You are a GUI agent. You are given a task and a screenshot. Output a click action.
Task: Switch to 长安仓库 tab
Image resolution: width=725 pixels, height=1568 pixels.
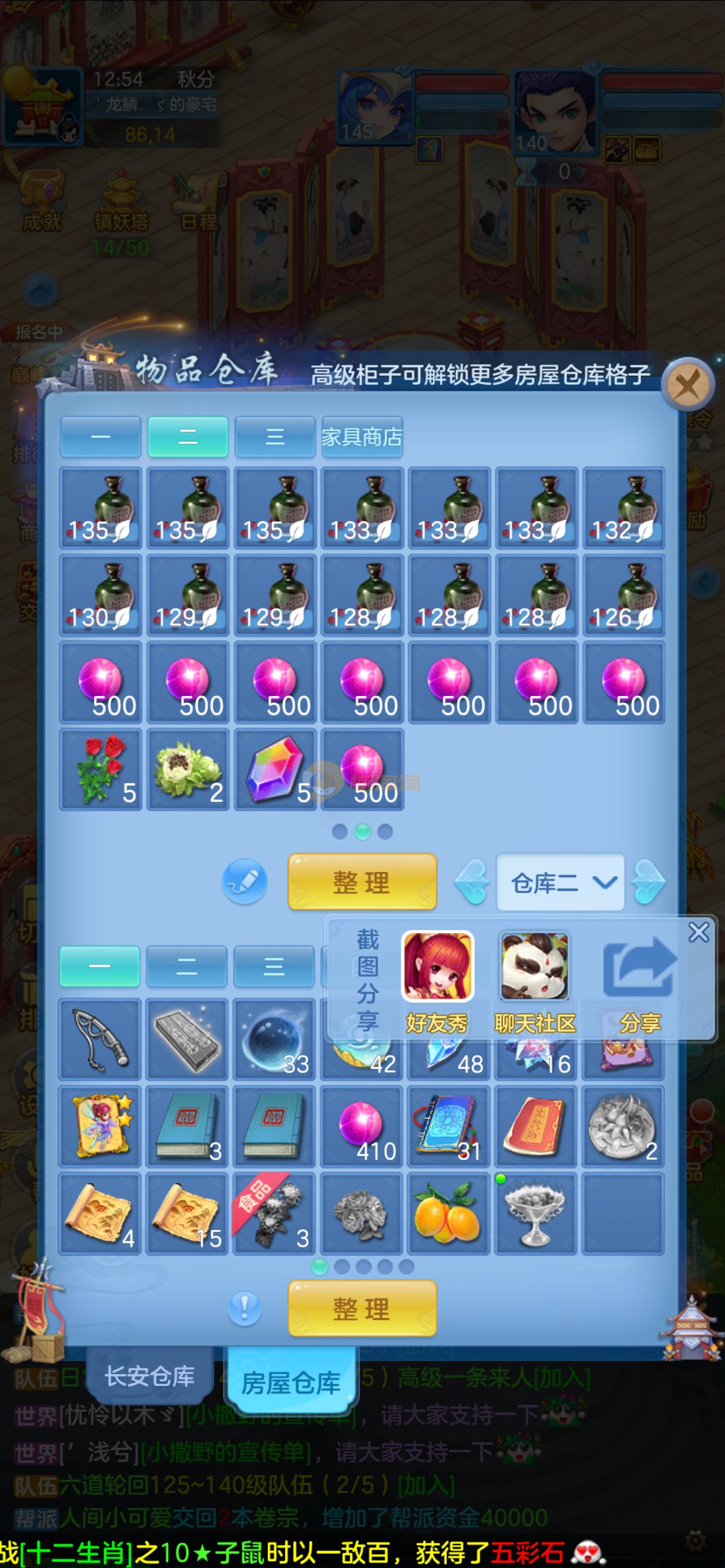(x=149, y=1376)
